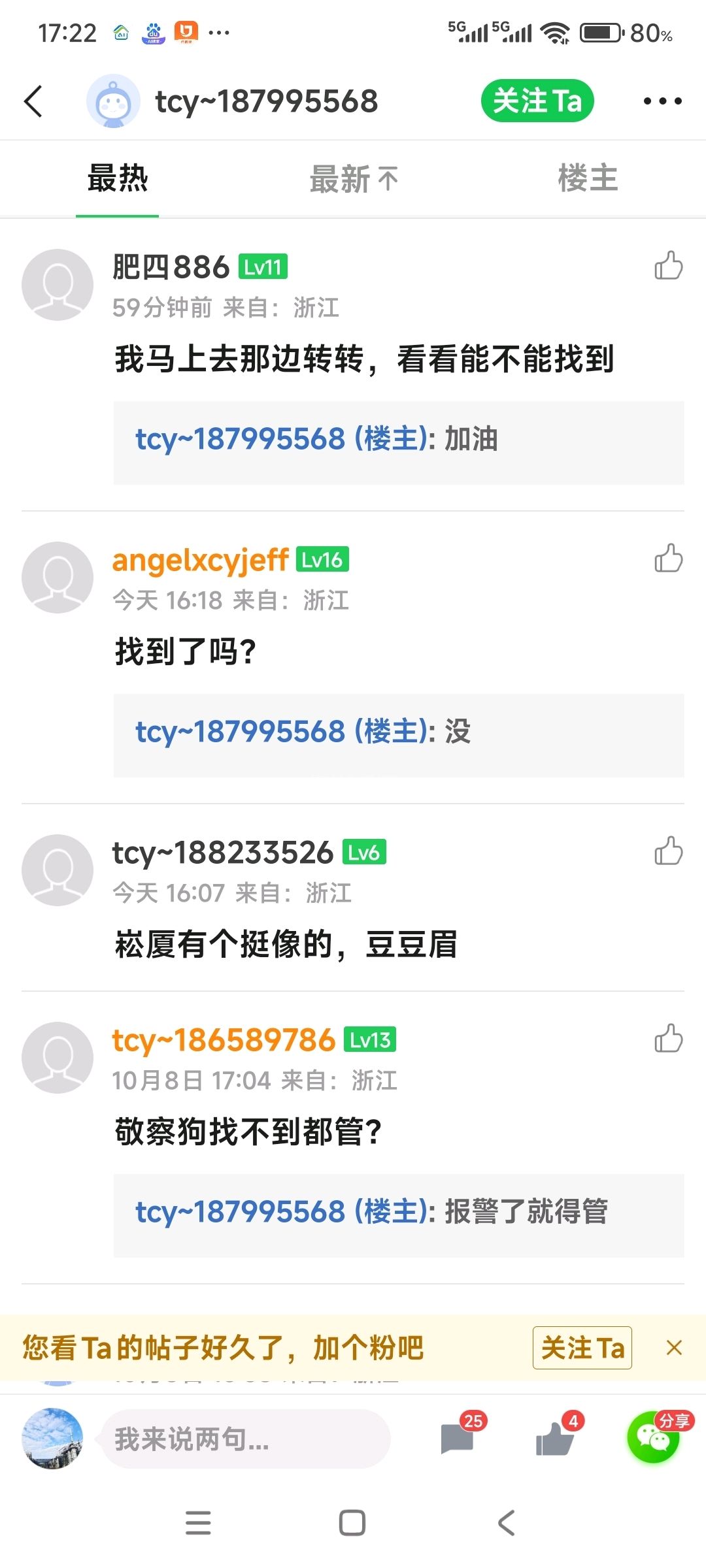Follow the poster with green 关注Ta button
This screenshot has width=706, height=1568.
pos(537,101)
